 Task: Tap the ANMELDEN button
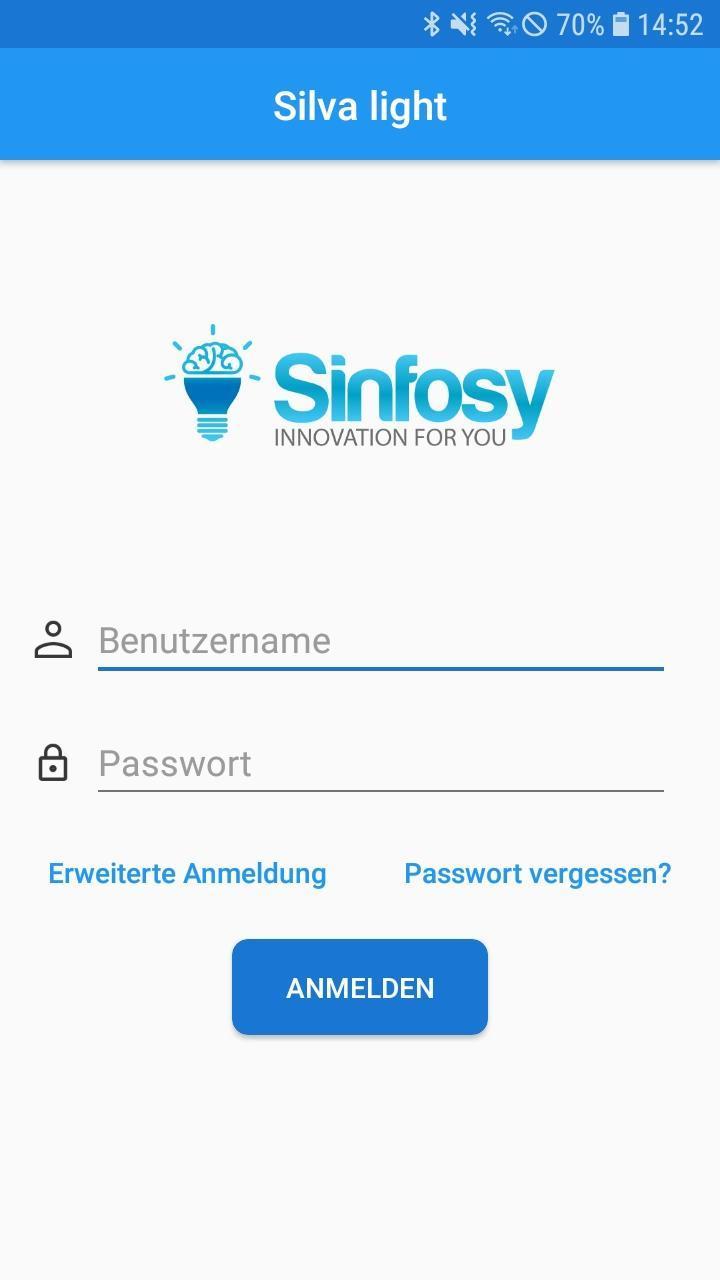(360, 987)
